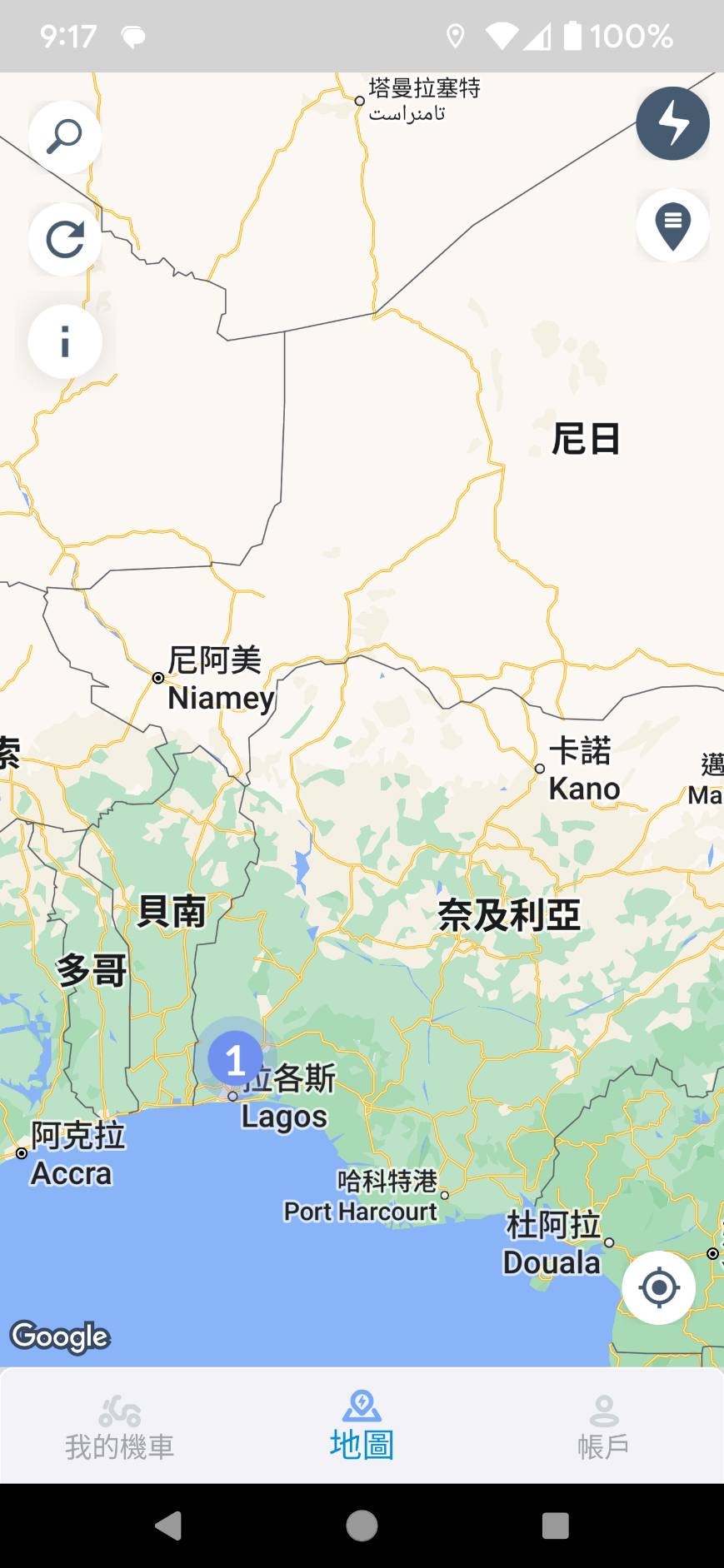This screenshot has height=1568, width=724.
Task: Select the 地圖 tab
Action: point(362,1427)
